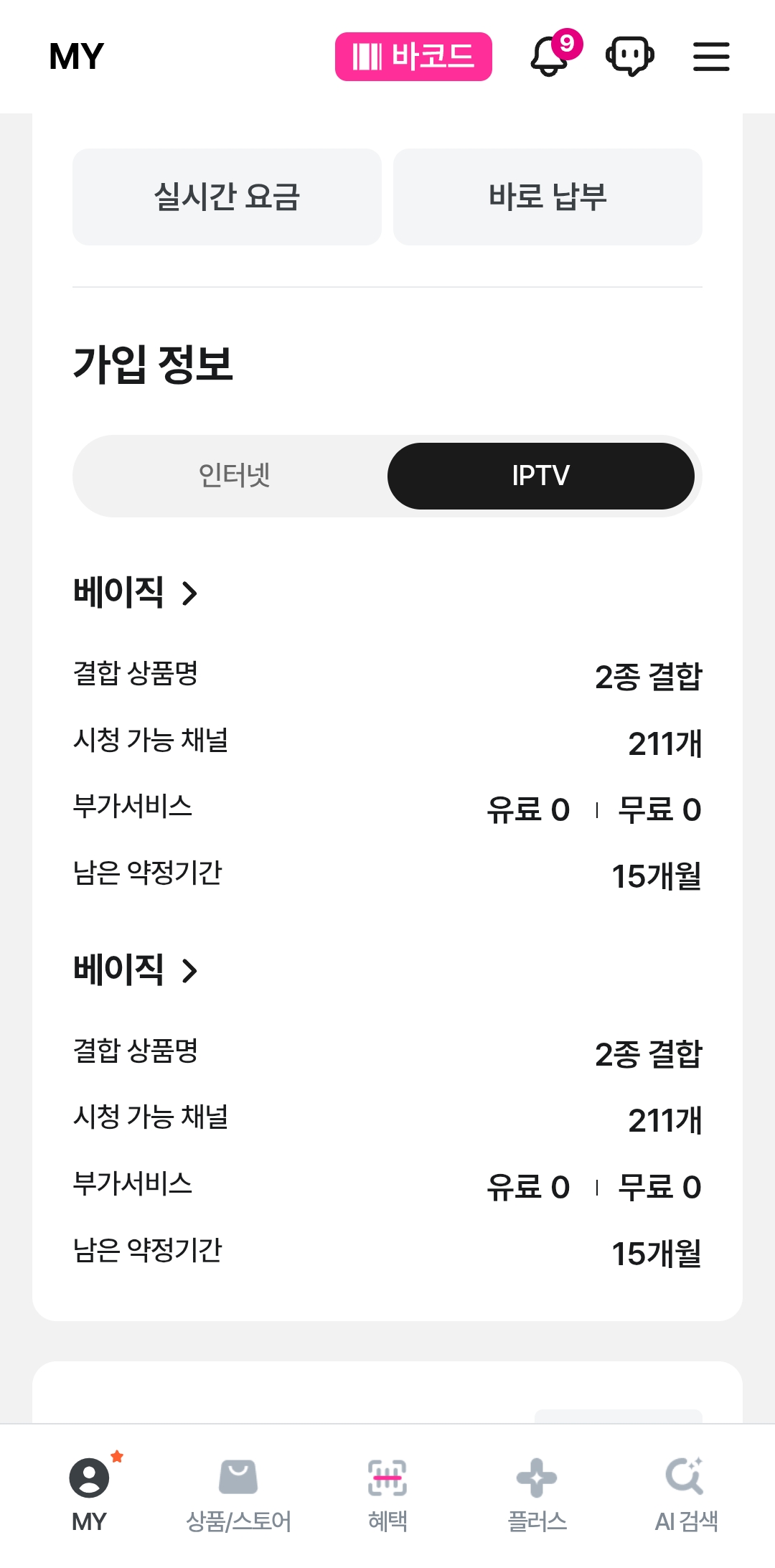Switch to the 인터넷 tab
Screen dimensions: 775x1568
click(x=234, y=476)
